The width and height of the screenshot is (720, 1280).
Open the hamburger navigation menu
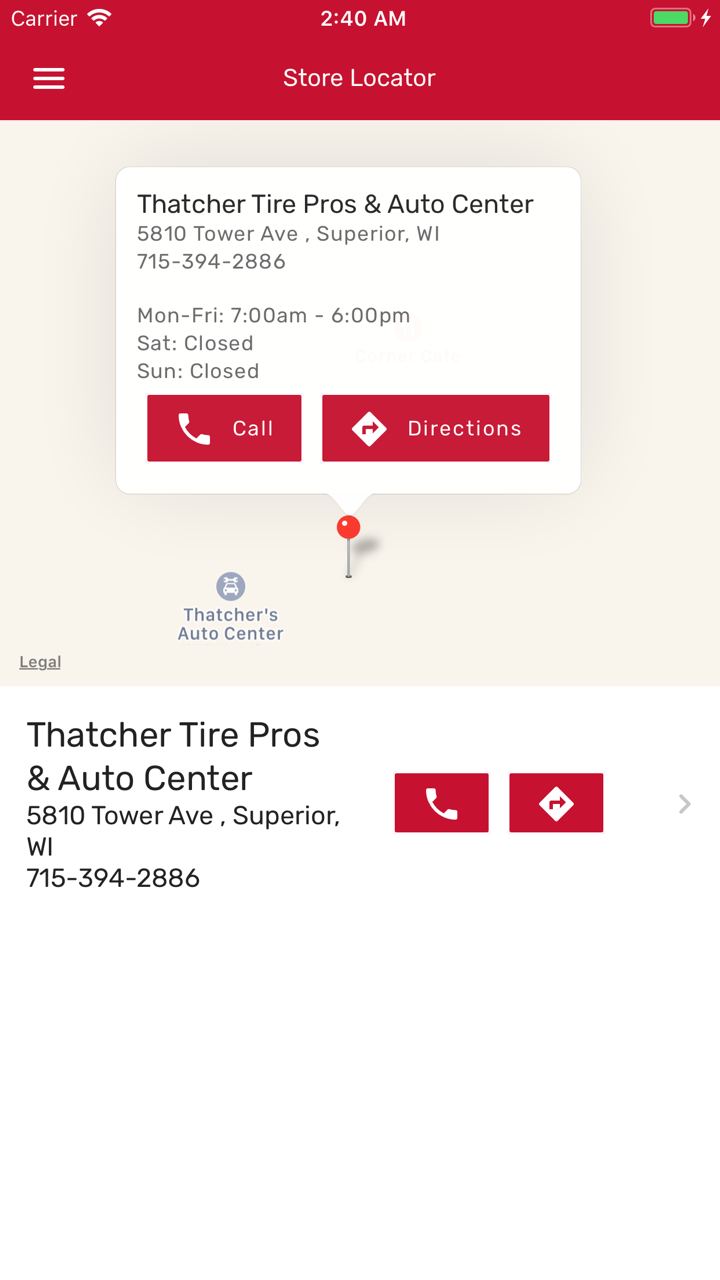(x=48, y=78)
